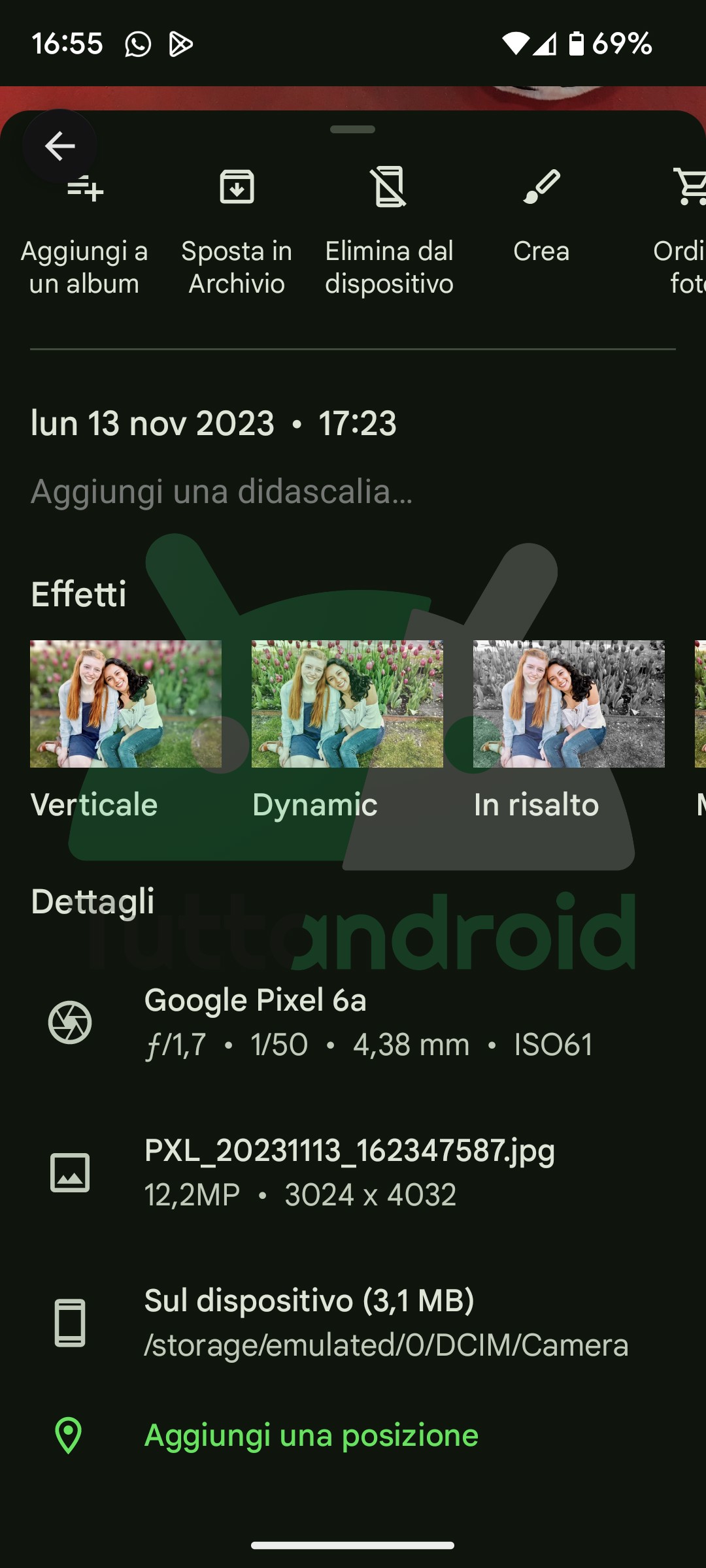Tap the back arrow button

tap(59, 146)
